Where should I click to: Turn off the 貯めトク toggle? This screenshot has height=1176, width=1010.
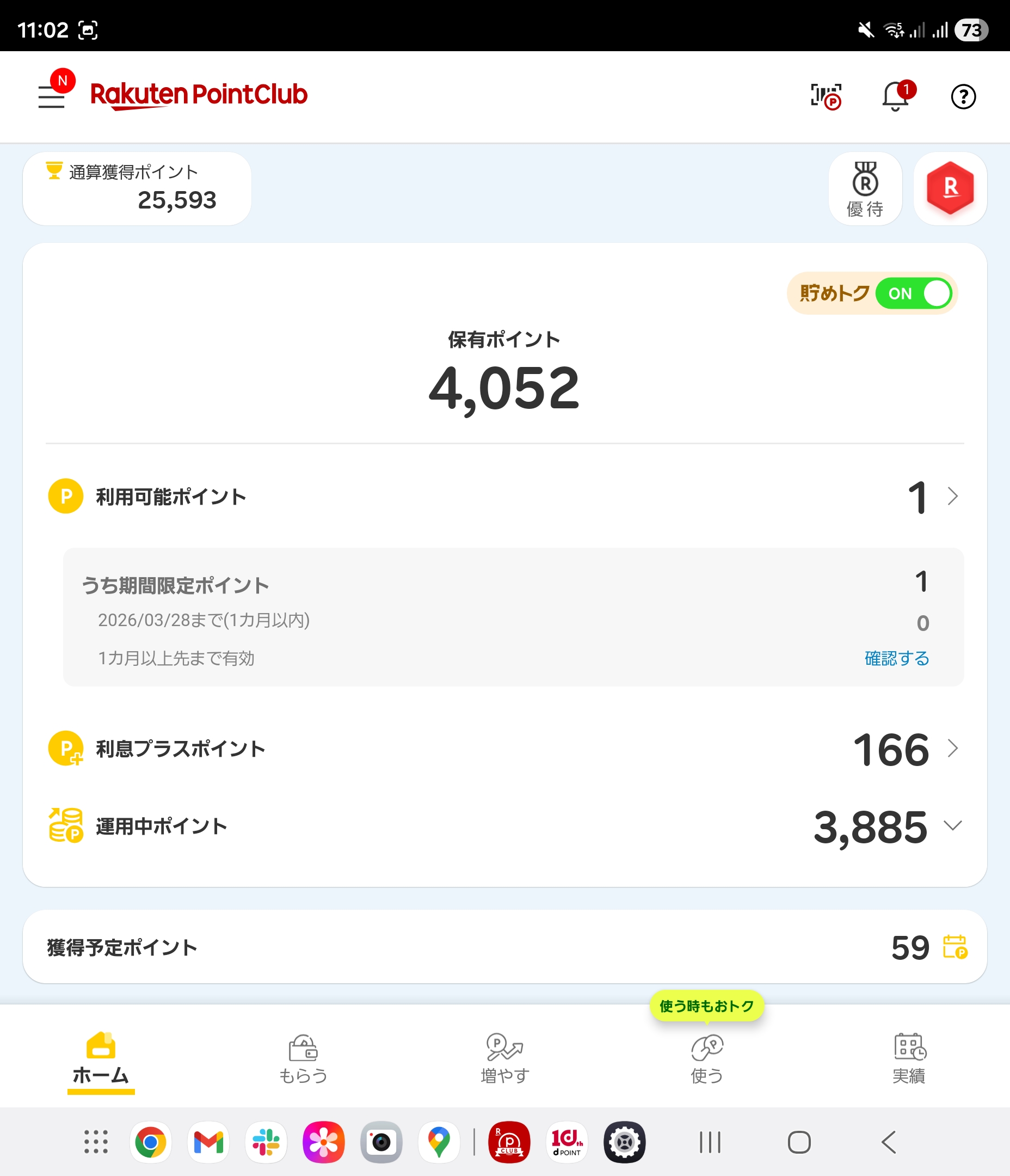tap(913, 293)
